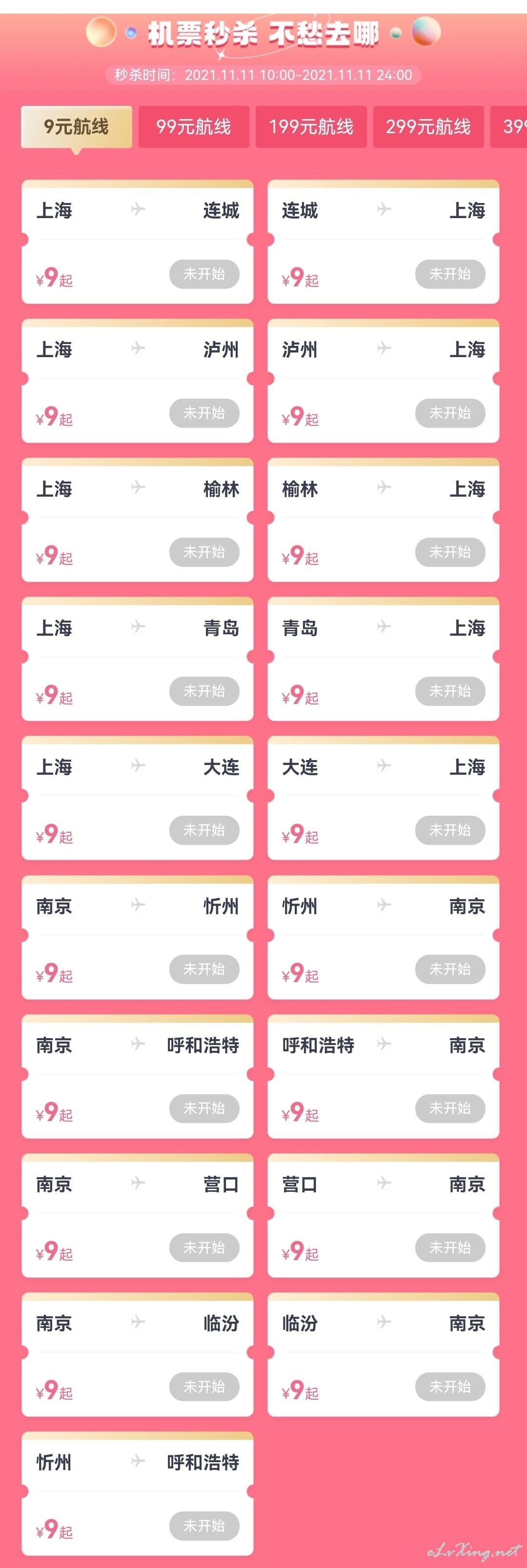Open the 299元航线 tab
This screenshot has width=527, height=1568.
click(x=428, y=127)
